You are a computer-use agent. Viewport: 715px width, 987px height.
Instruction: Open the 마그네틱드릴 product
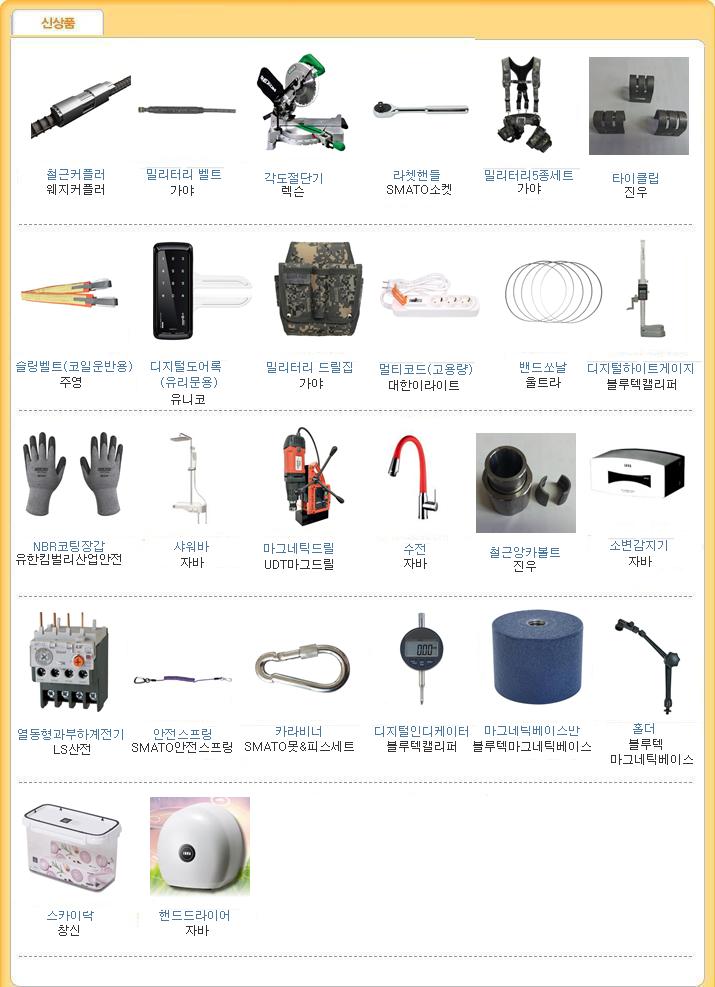pyautogui.click(x=298, y=548)
